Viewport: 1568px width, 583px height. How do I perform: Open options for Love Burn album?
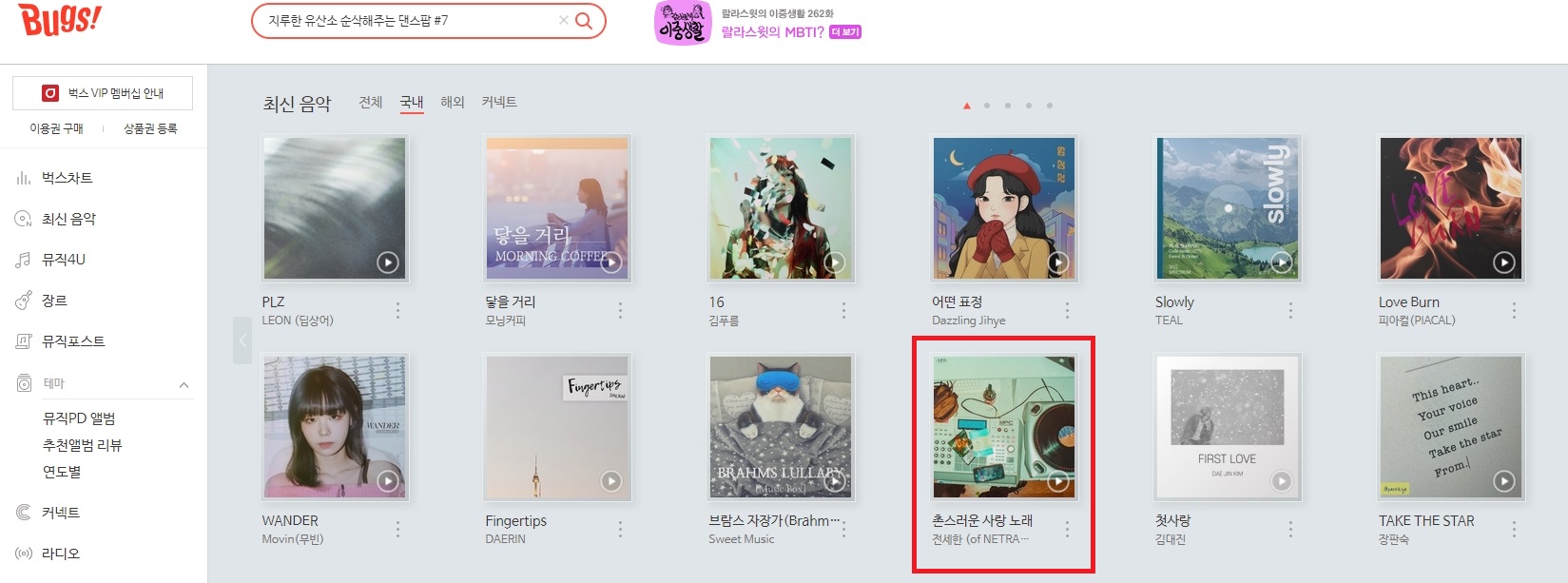1514,310
